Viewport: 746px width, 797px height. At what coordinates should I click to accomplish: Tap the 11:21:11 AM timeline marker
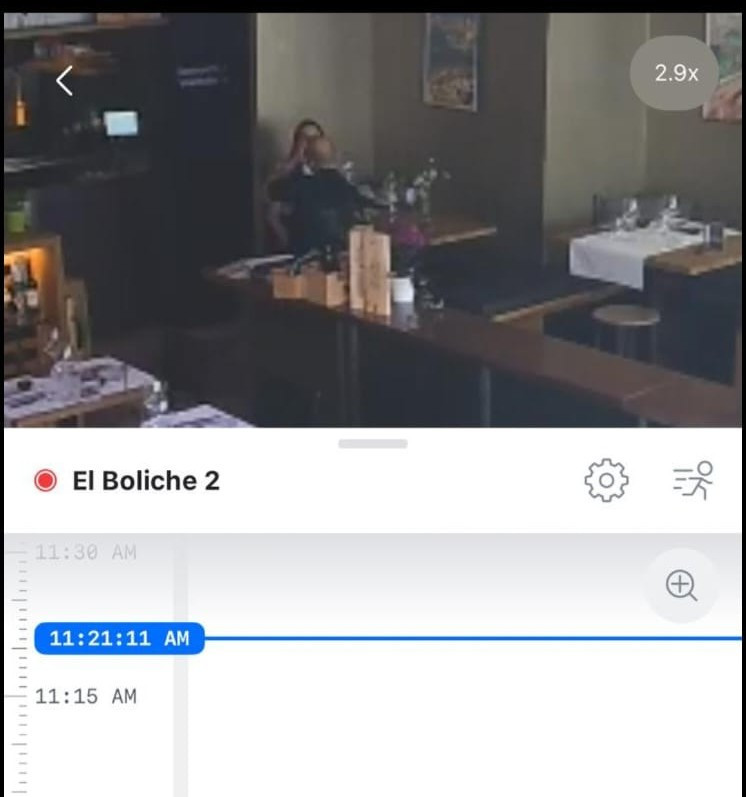[x=119, y=638]
